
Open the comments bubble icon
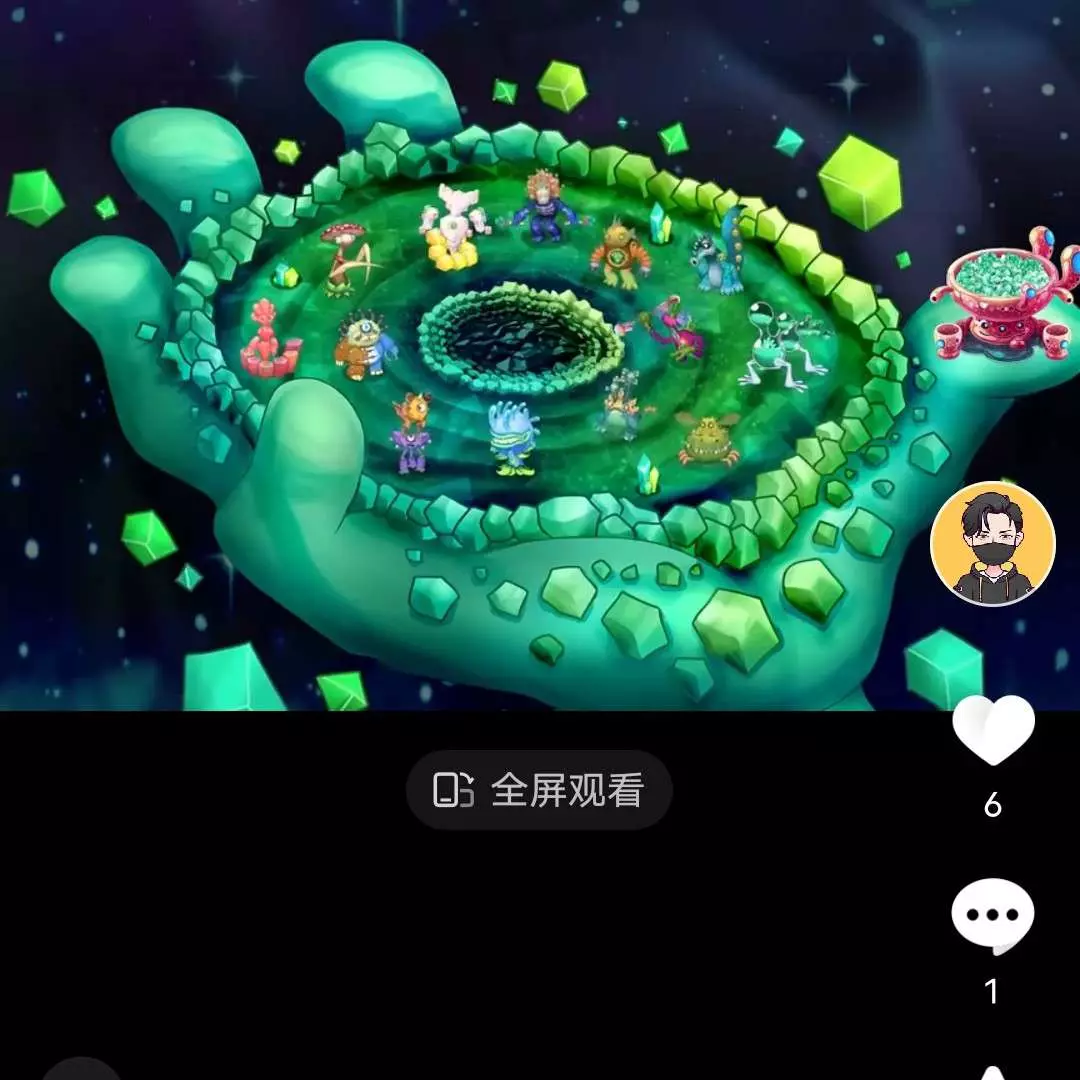(992, 915)
